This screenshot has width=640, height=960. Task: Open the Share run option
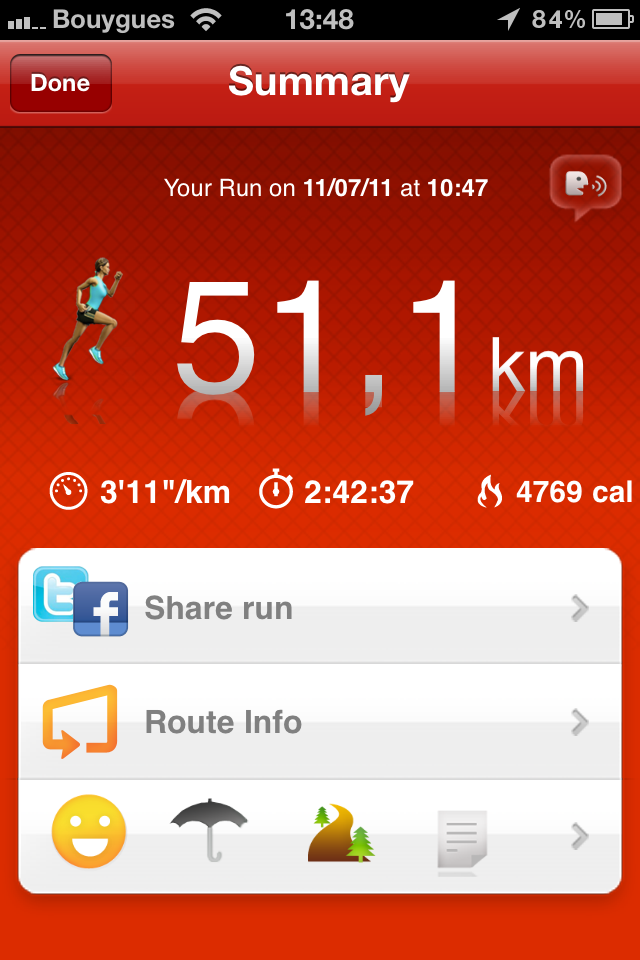[320, 607]
